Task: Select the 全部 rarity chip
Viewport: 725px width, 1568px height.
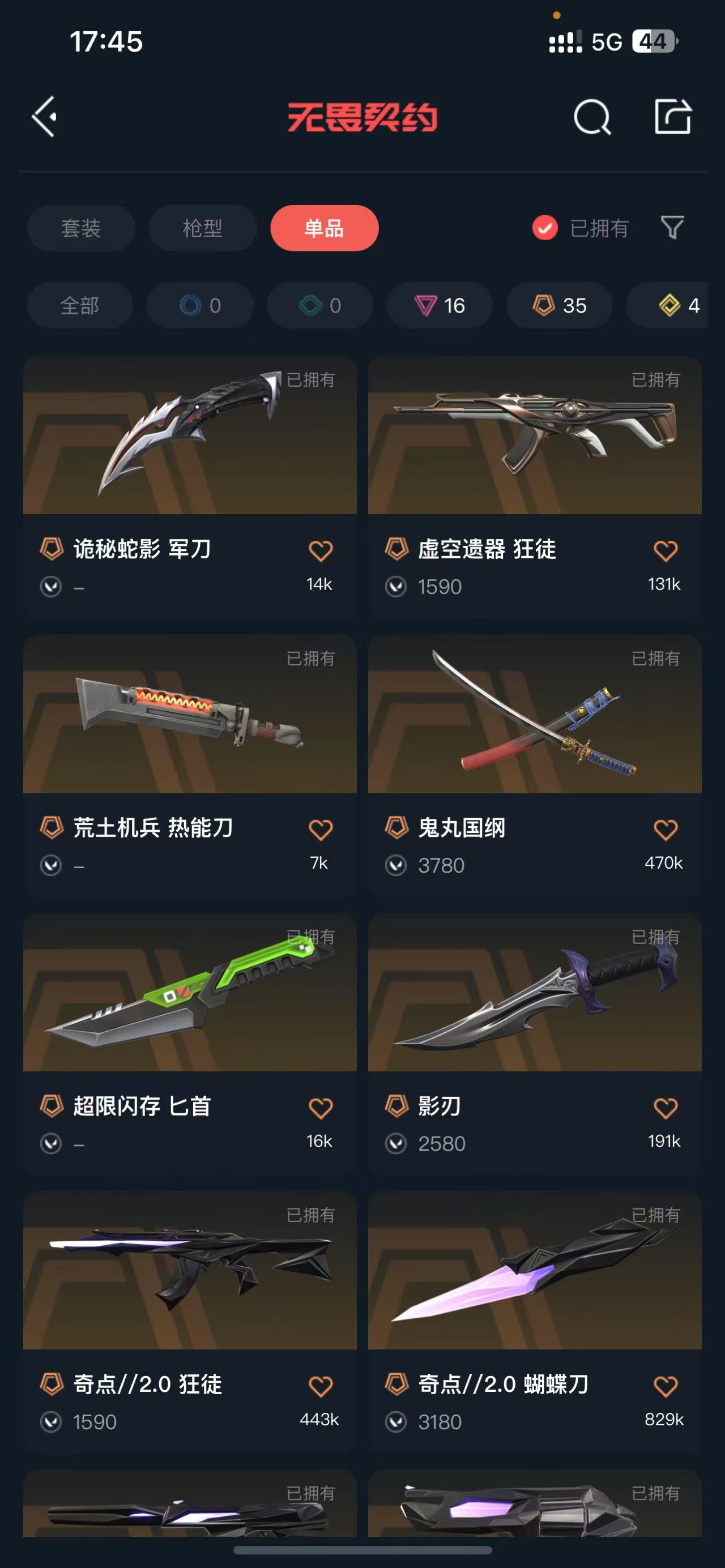Action: pos(80,306)
